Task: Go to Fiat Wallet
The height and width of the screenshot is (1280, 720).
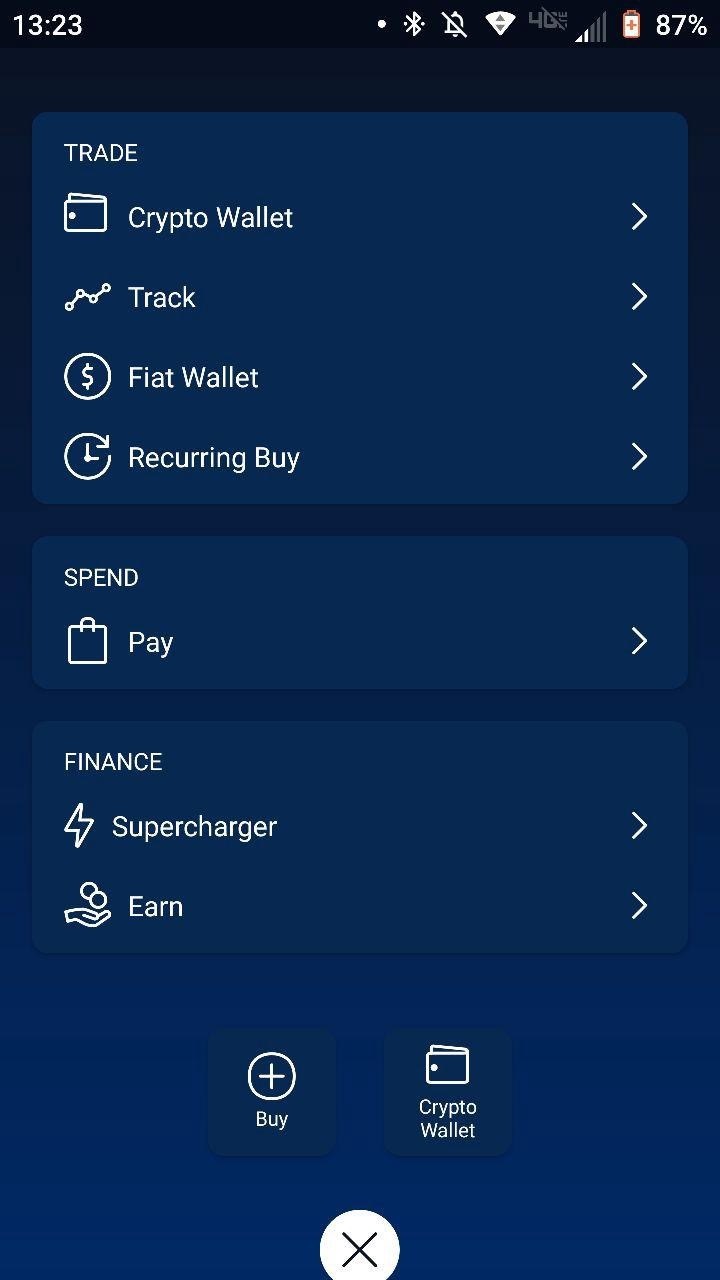Action: [x=358, y=377]
